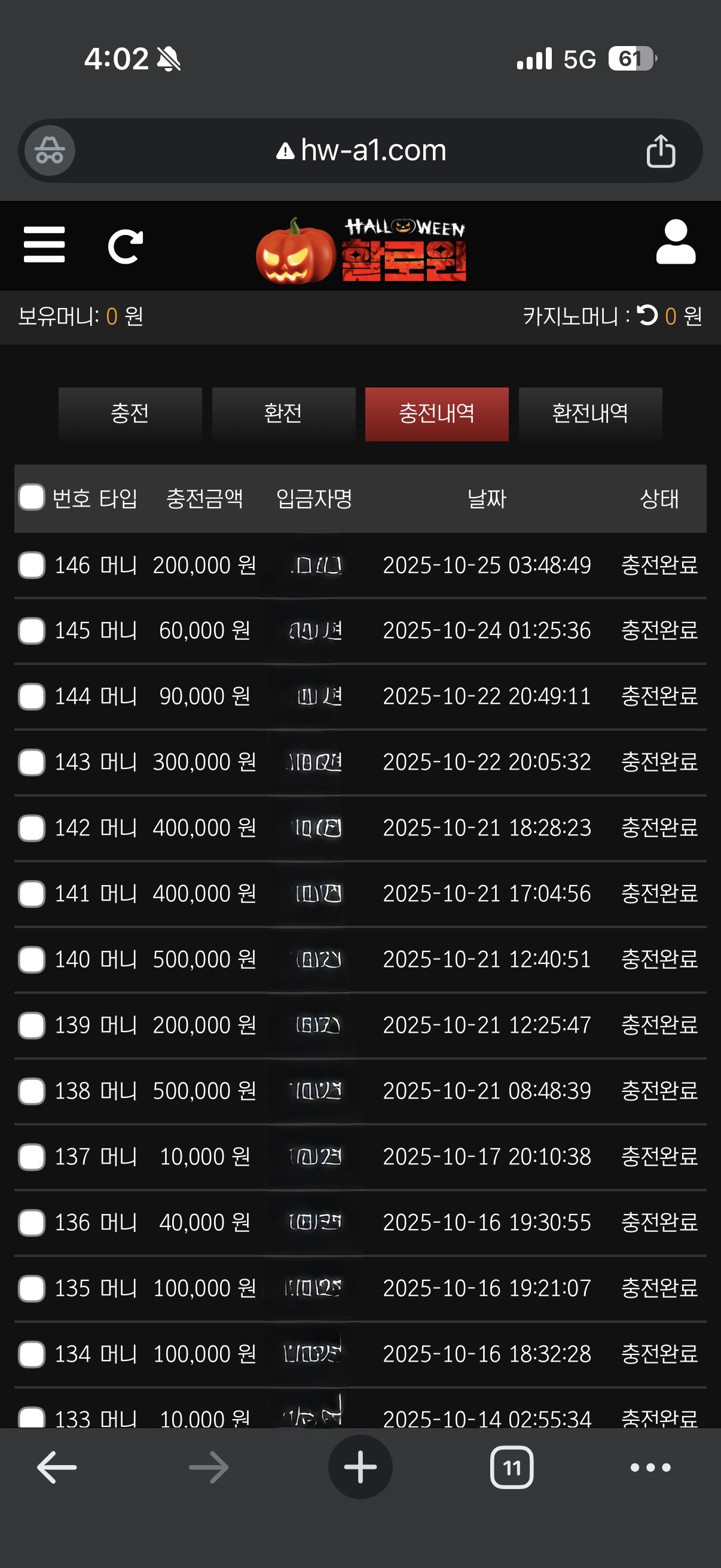721x1568 pixels.
Task: Tap the refresh icon in site header
Action: [126, 246]
